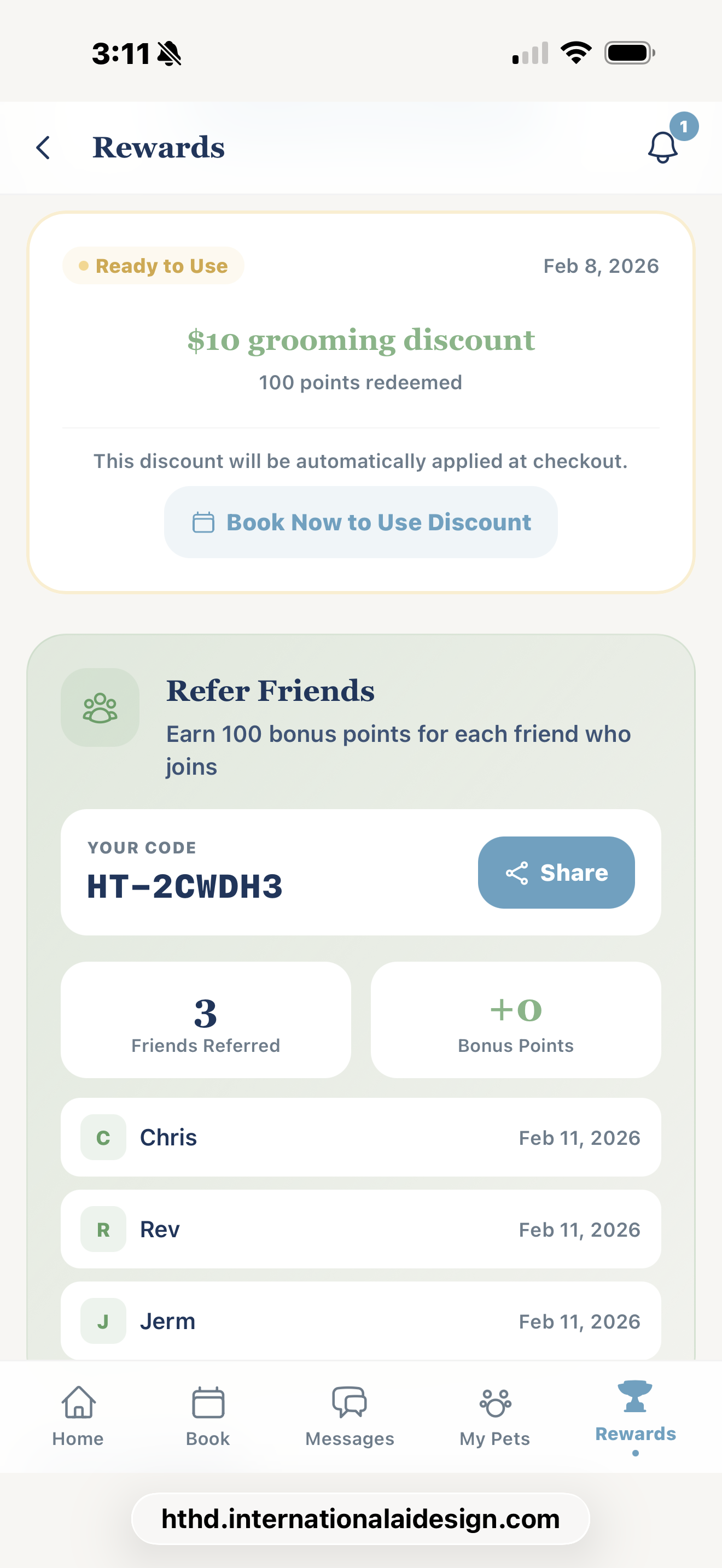Viewport: 722px width, 1568px height.
Task: Tap the calendar icon on Book Now button
Action: click(205, 522)
